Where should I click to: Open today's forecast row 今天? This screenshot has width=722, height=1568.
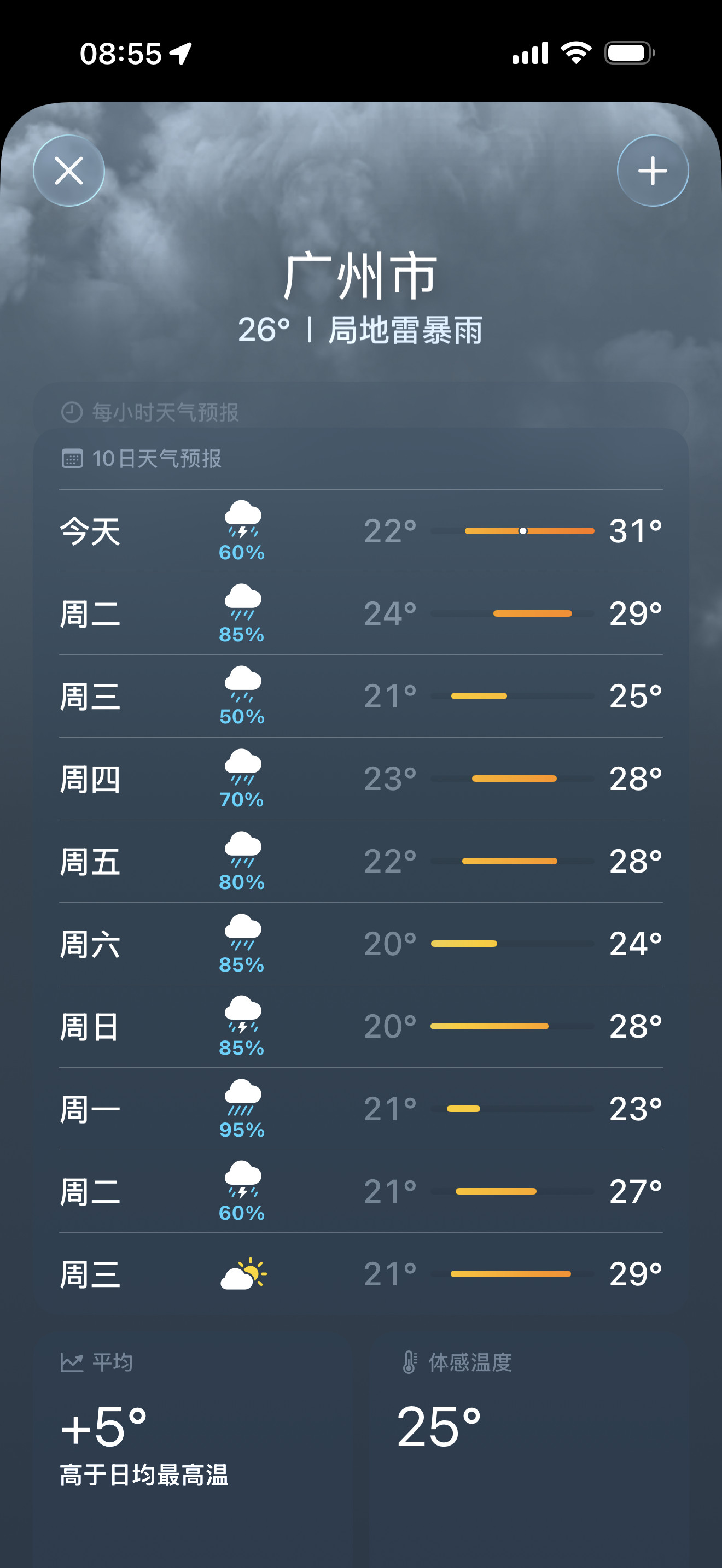[x=361, y=531]
